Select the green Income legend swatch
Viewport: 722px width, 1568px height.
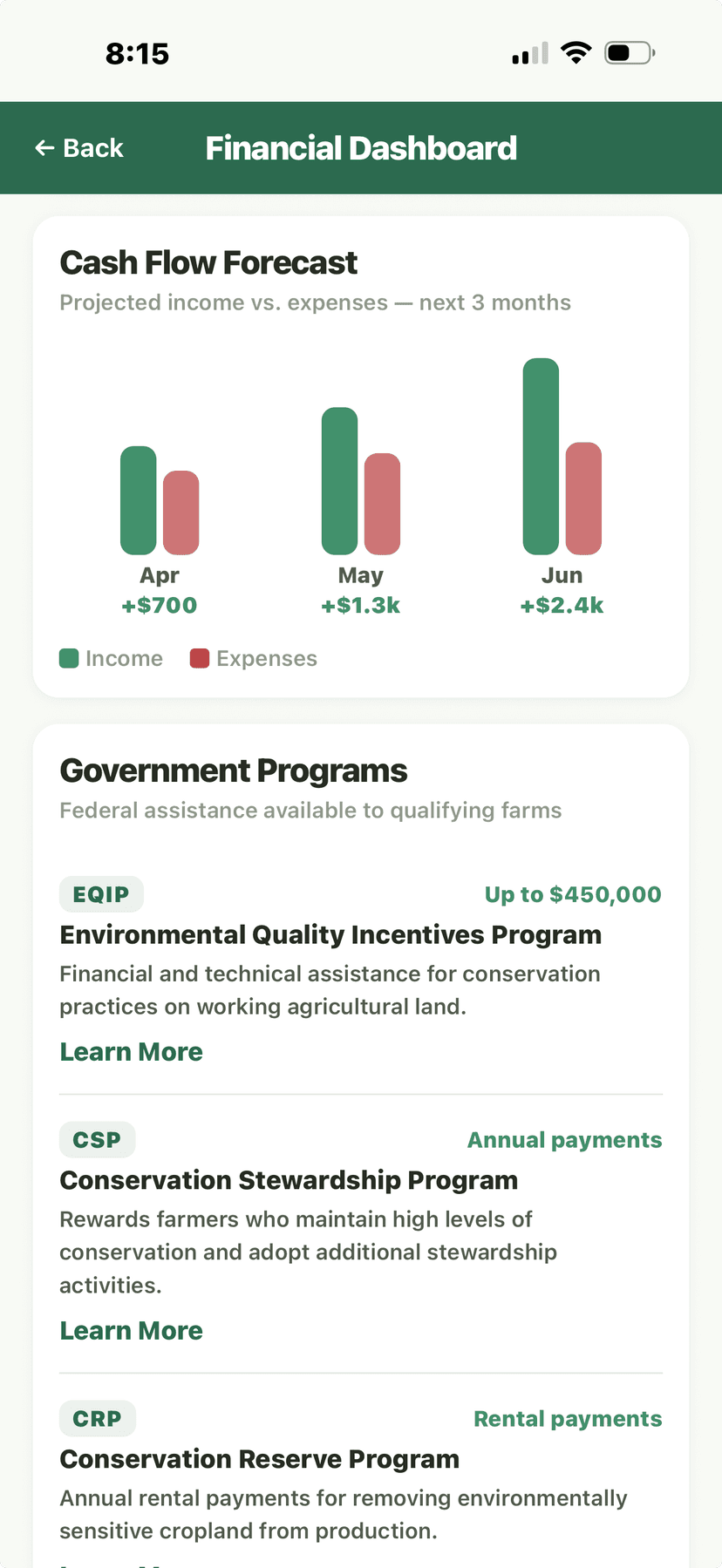point(68,658)
